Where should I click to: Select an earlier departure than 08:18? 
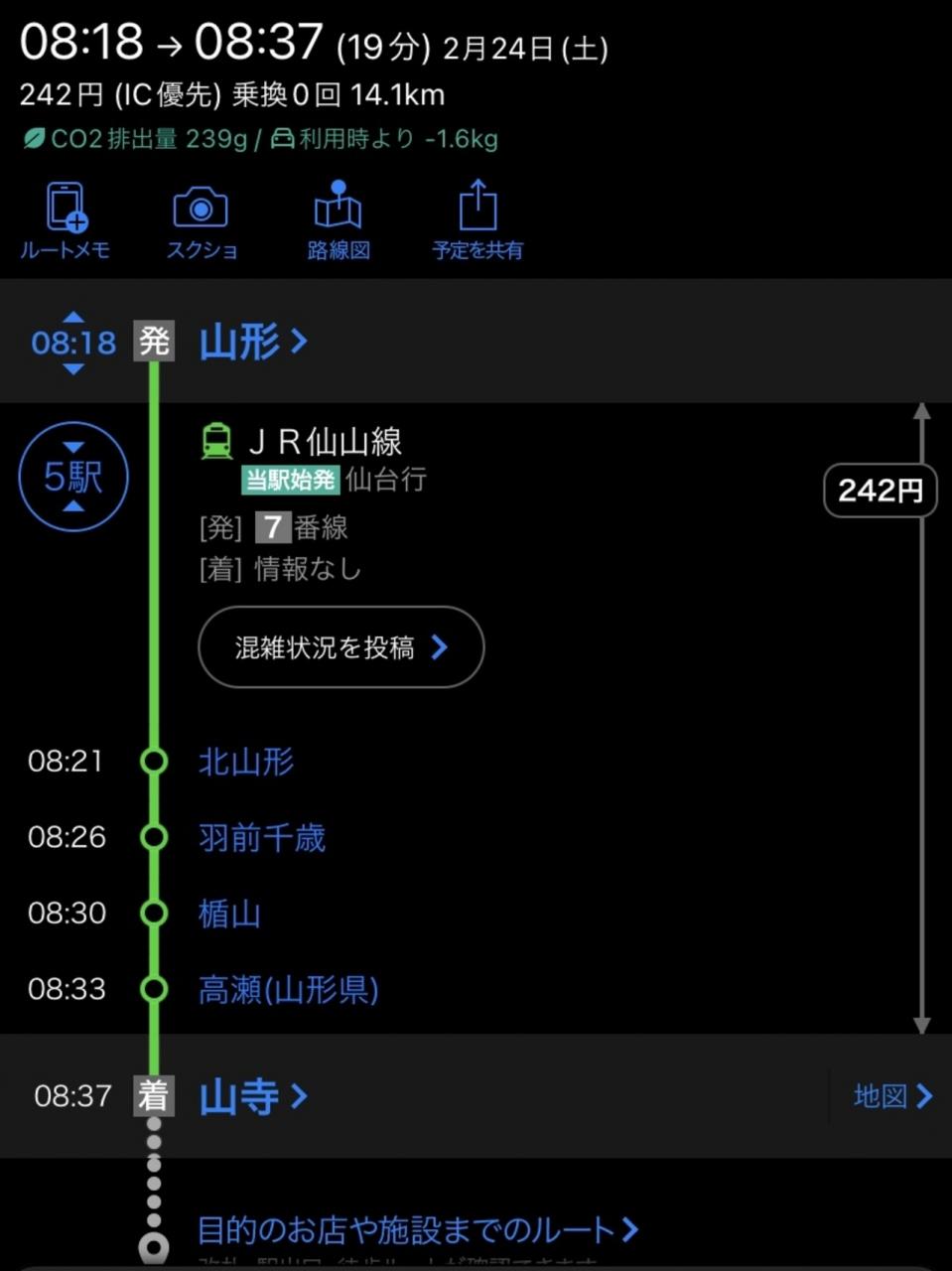point(73,317)
